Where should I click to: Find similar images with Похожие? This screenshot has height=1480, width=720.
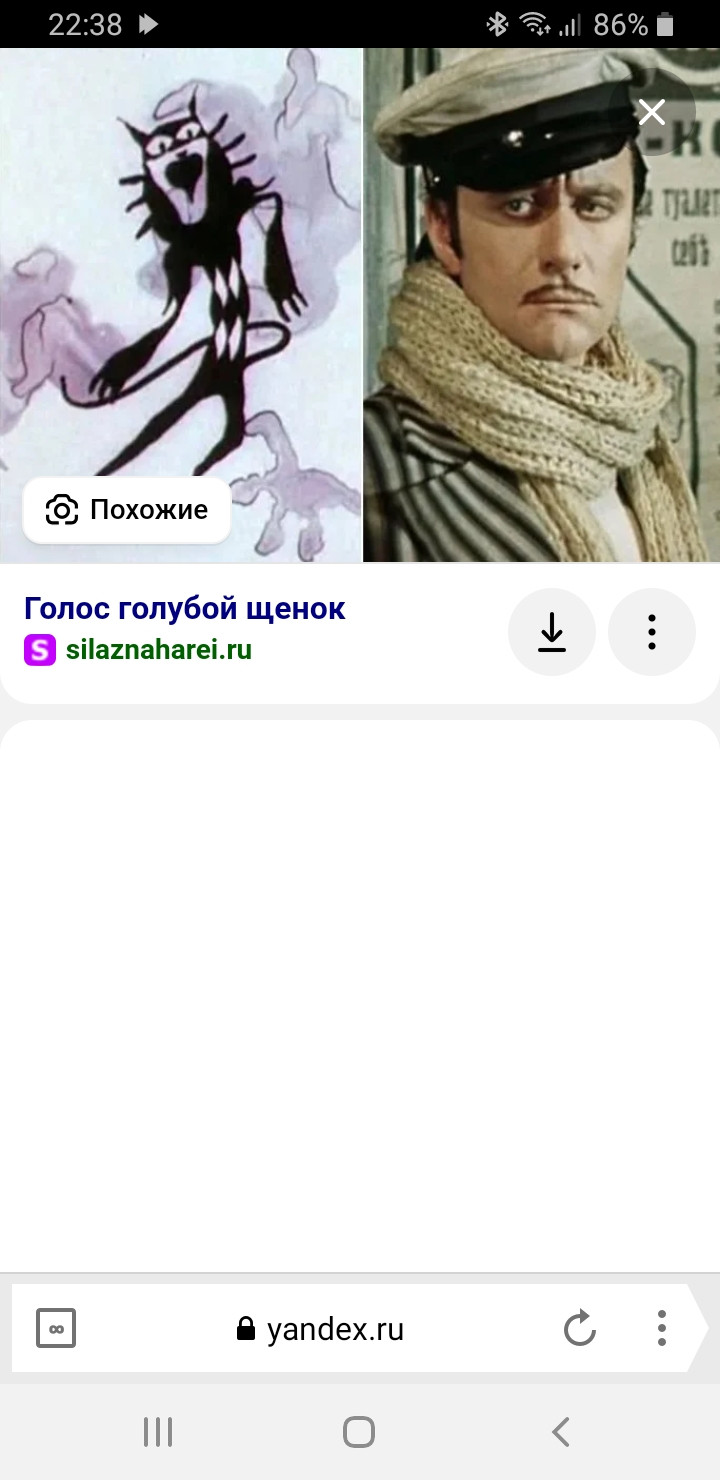point(127,510)
